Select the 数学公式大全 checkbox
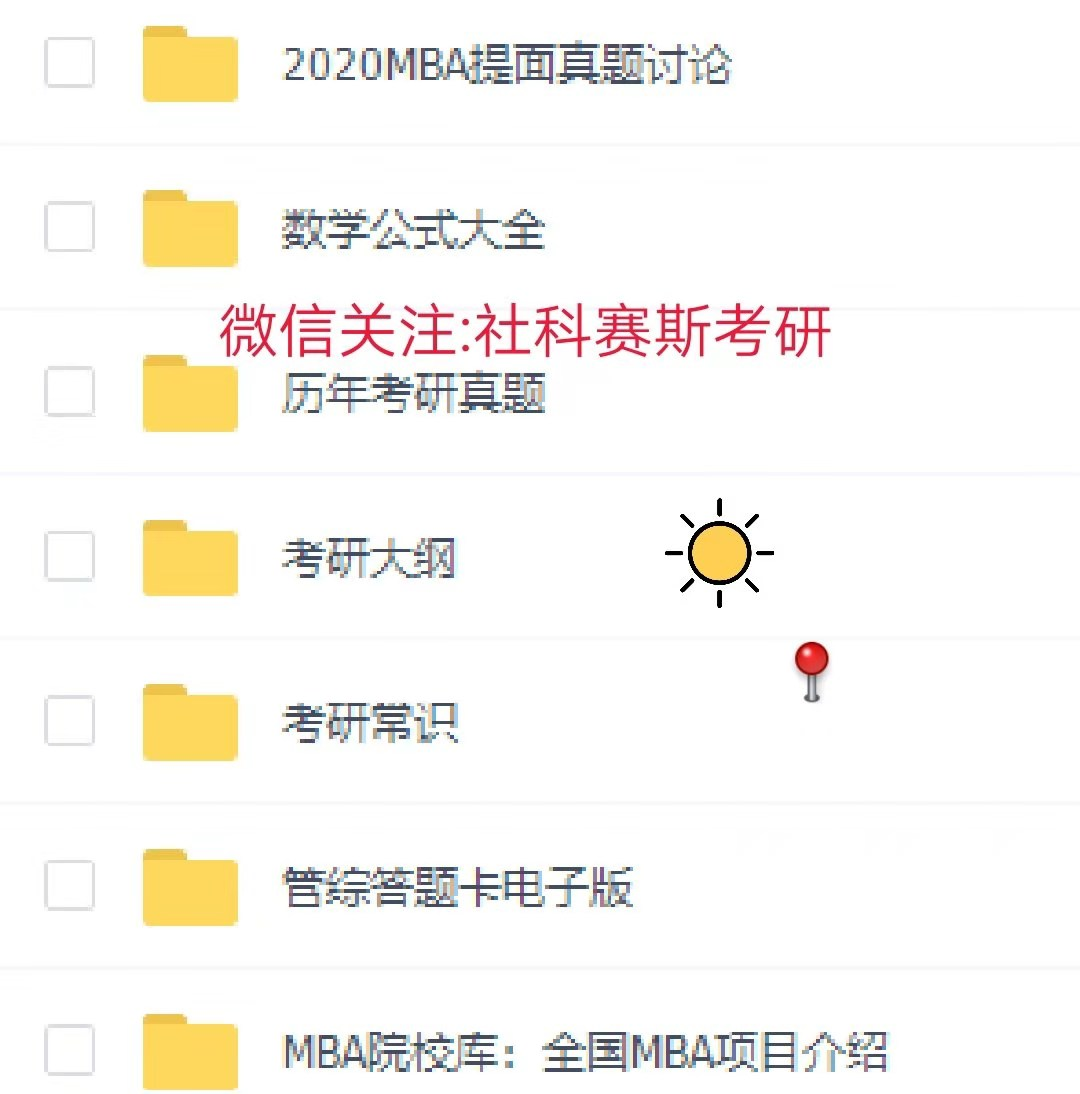 69,228
